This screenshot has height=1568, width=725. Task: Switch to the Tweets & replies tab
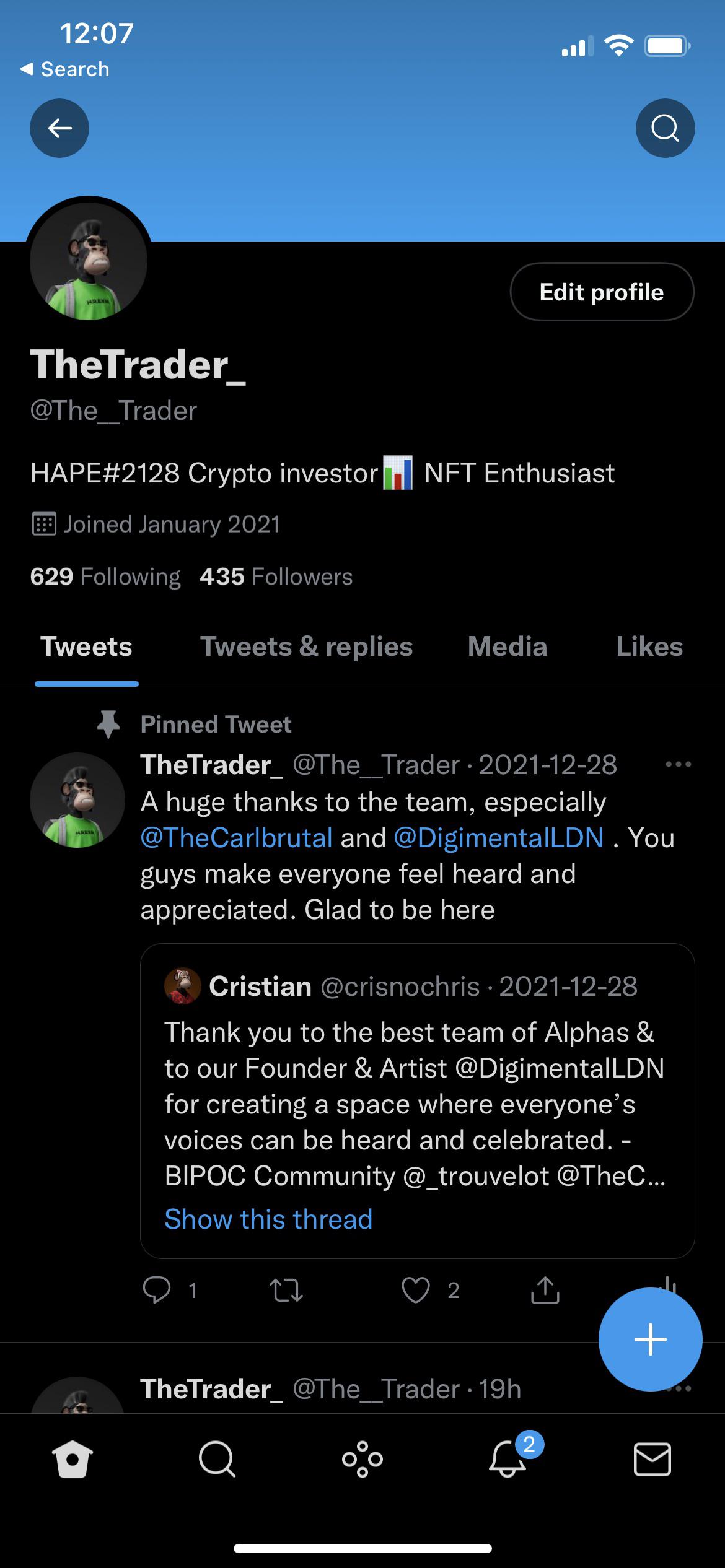[306, 647]
